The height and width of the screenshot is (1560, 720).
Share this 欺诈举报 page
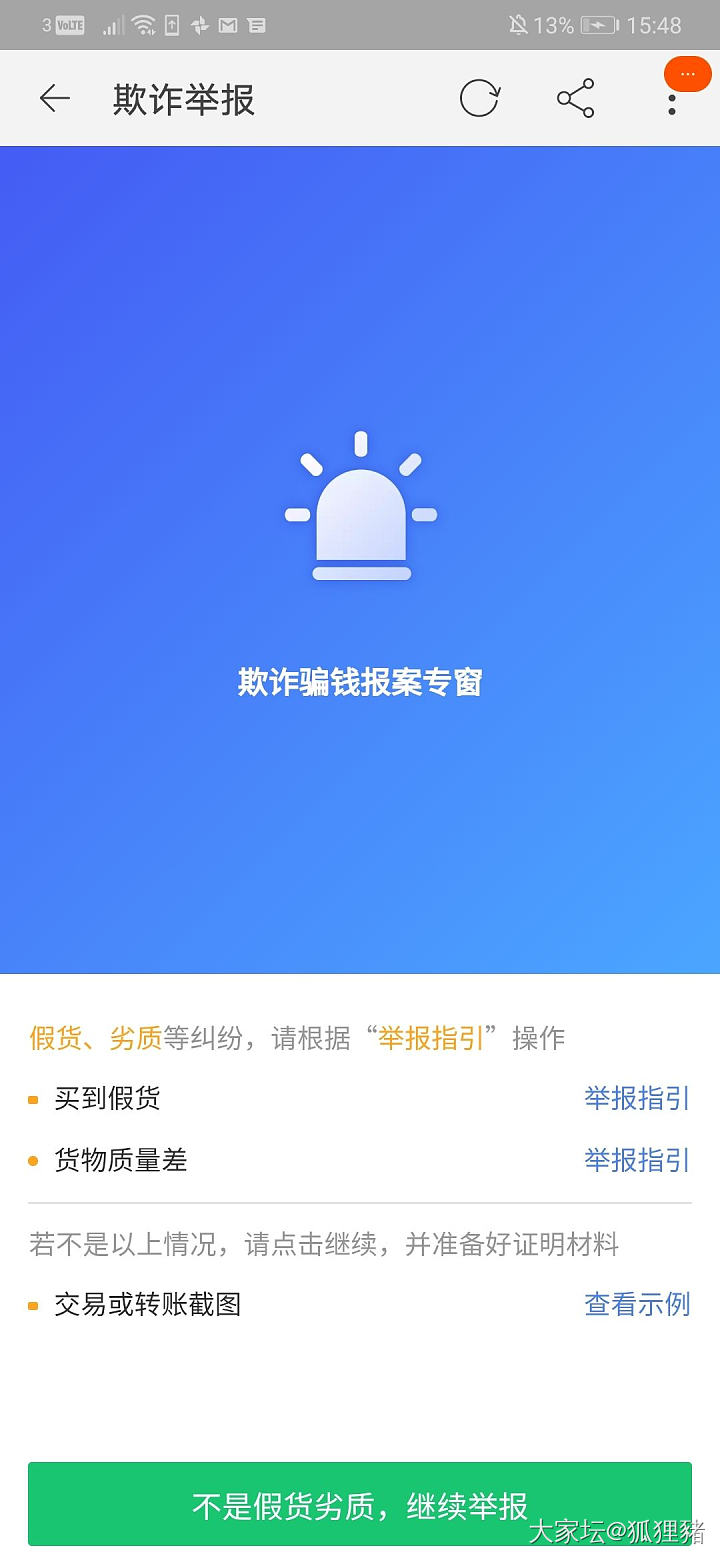[575, 98]
